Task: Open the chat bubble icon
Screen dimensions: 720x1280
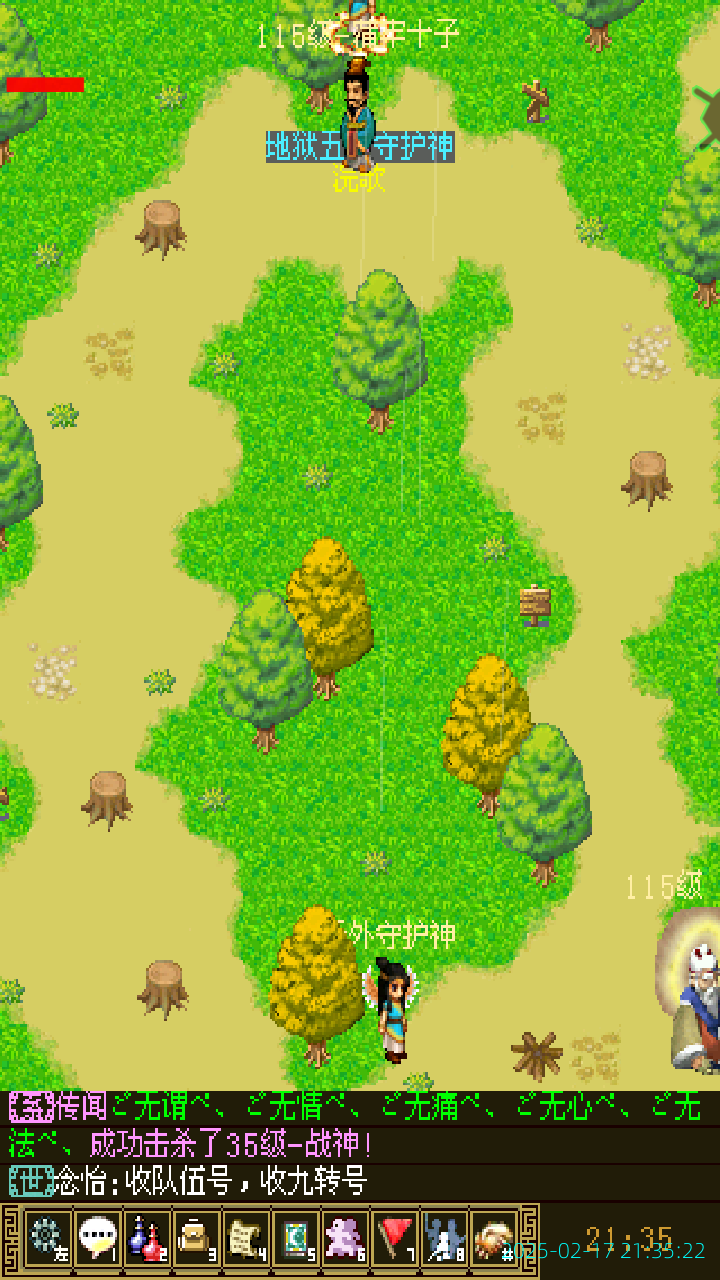Action: 97,1238
